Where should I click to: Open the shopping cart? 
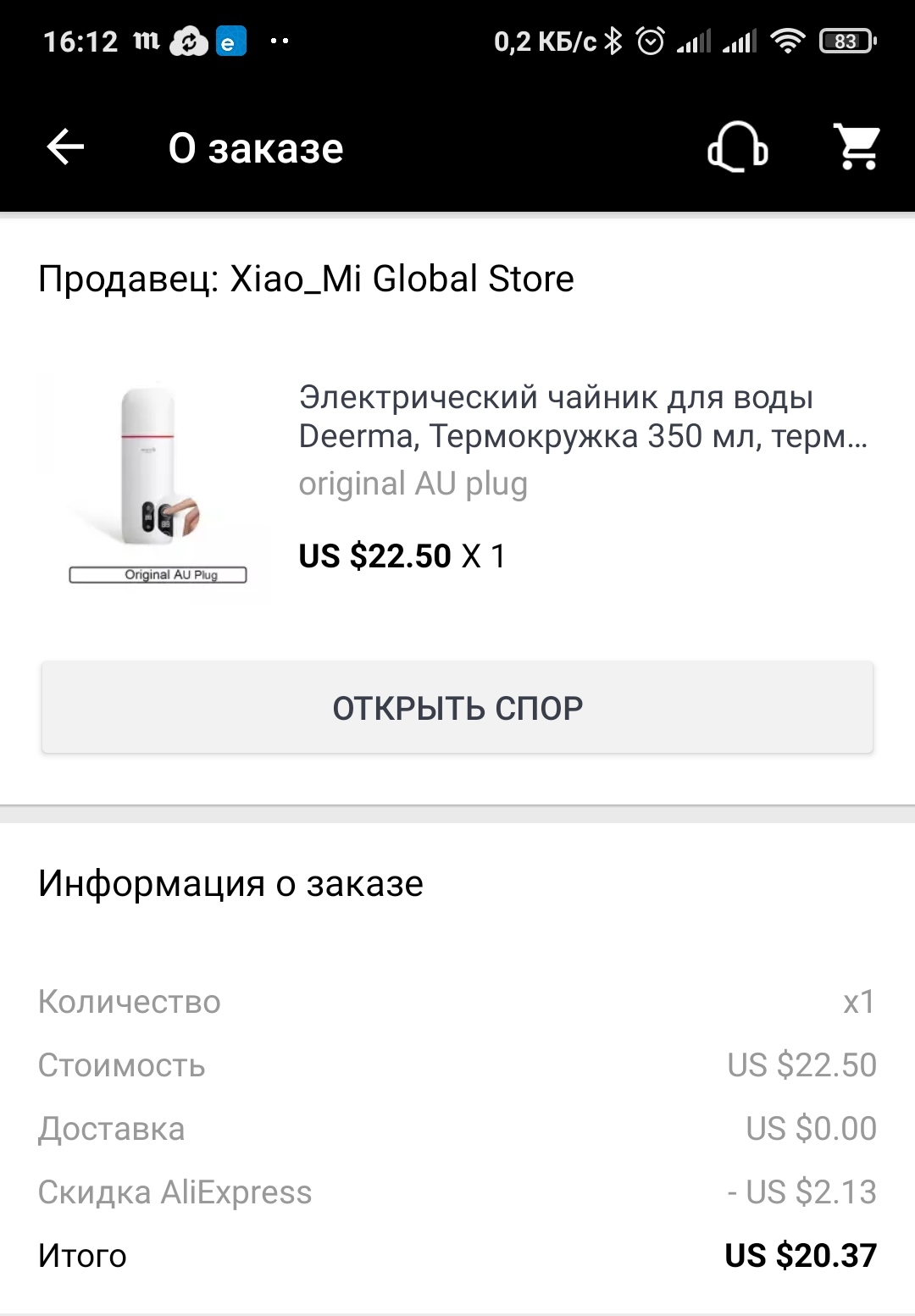[x=857, y=148]
